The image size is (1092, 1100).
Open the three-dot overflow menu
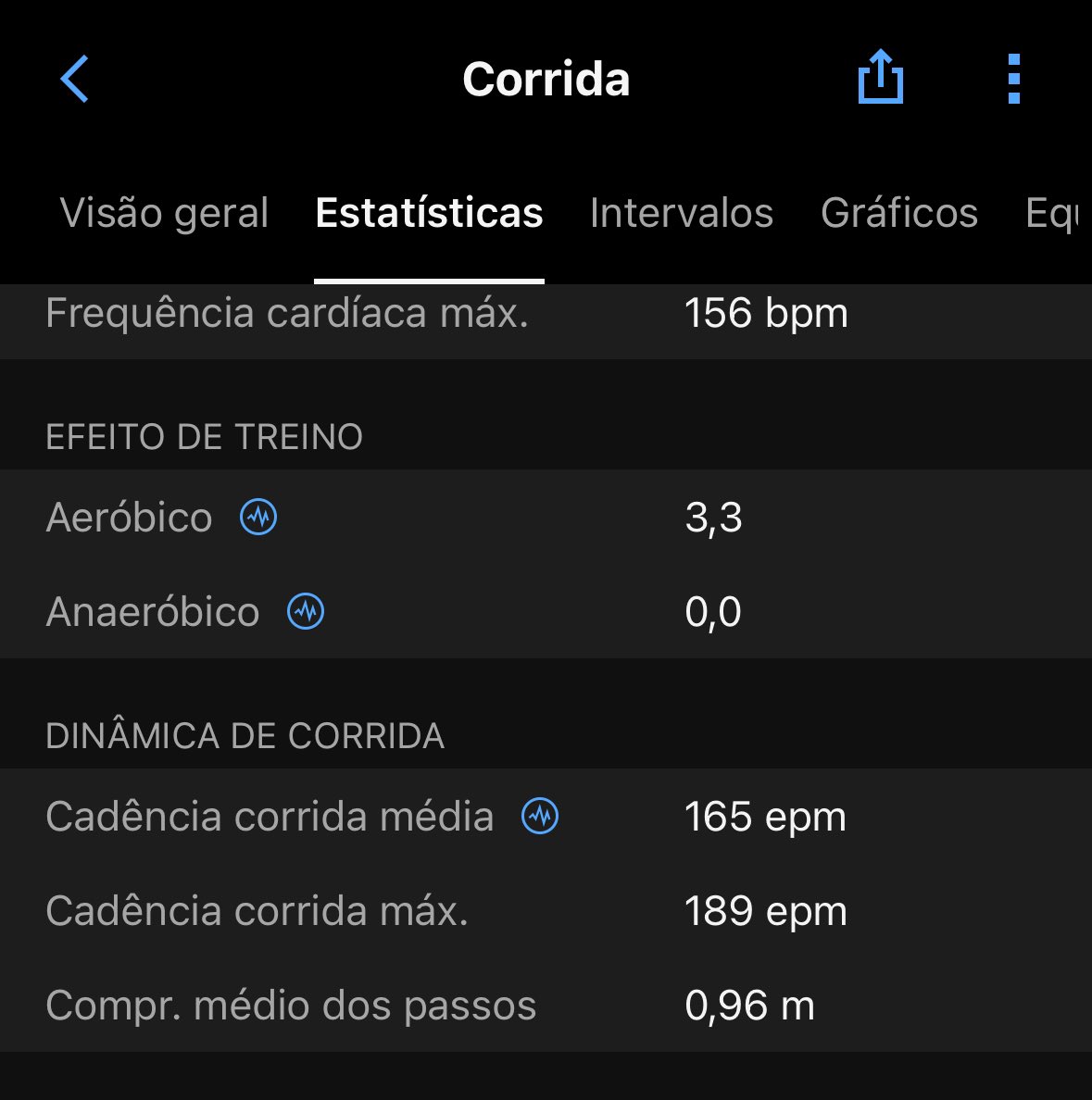click(1013, 79)
